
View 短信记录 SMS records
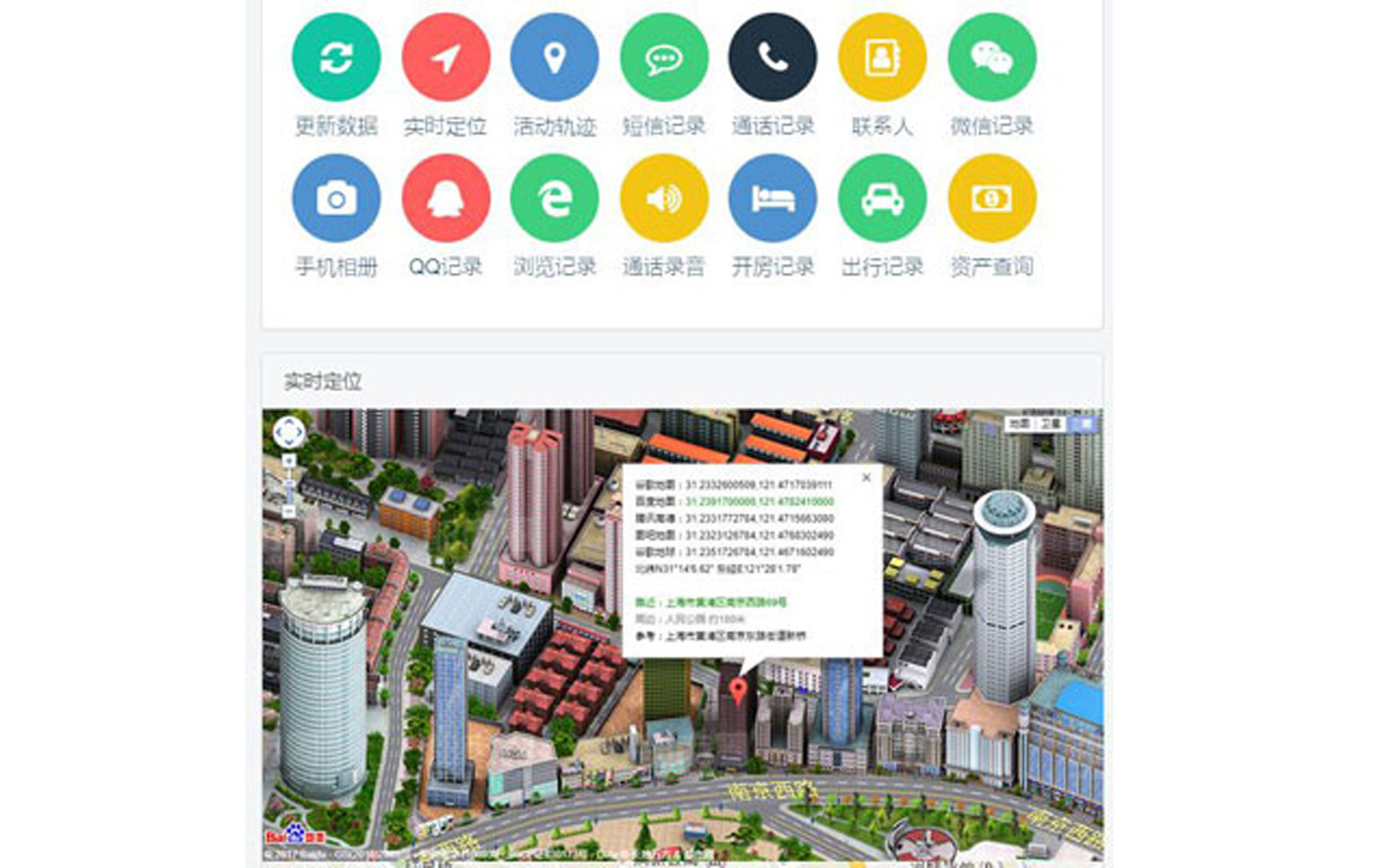point(664,58)
